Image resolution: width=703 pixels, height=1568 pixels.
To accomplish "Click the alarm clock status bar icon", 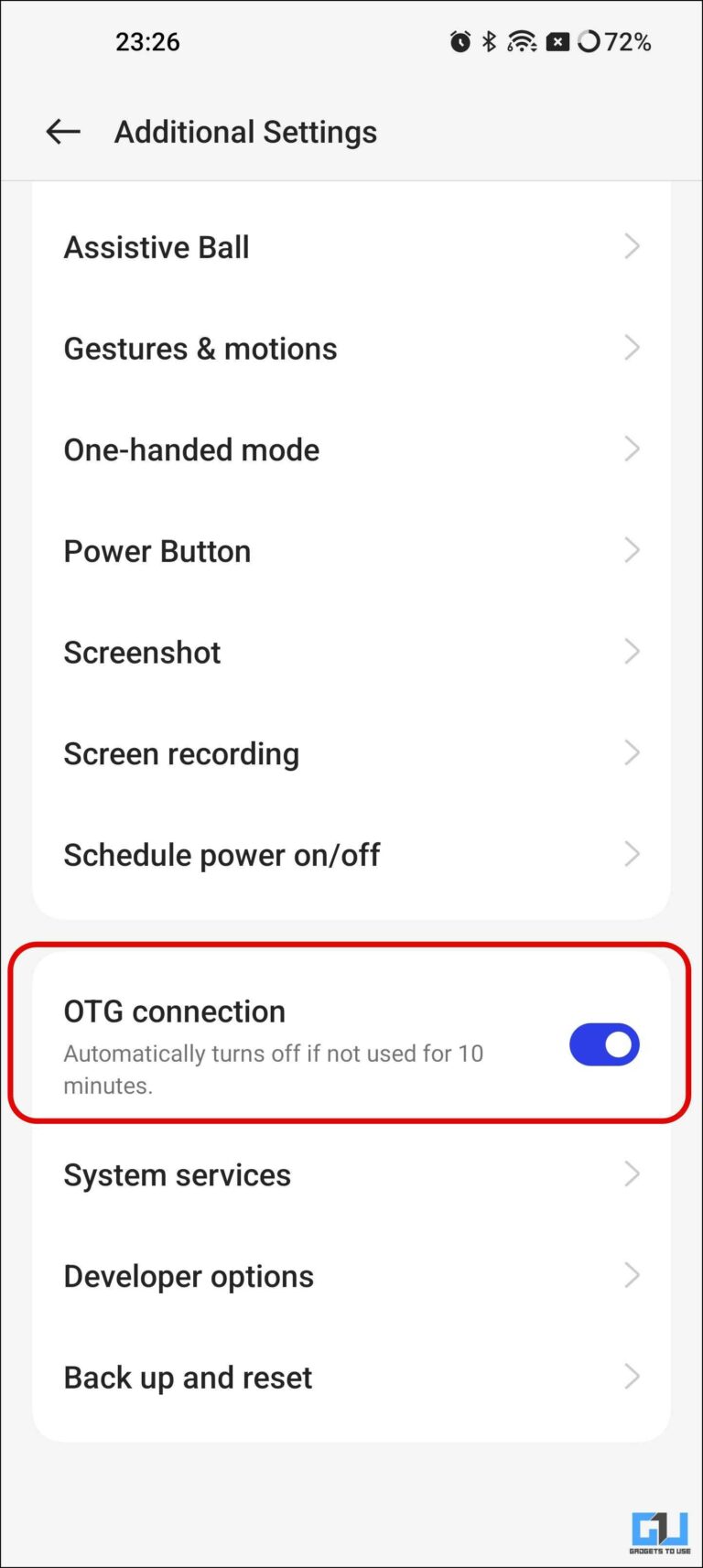I will (460, 40).
